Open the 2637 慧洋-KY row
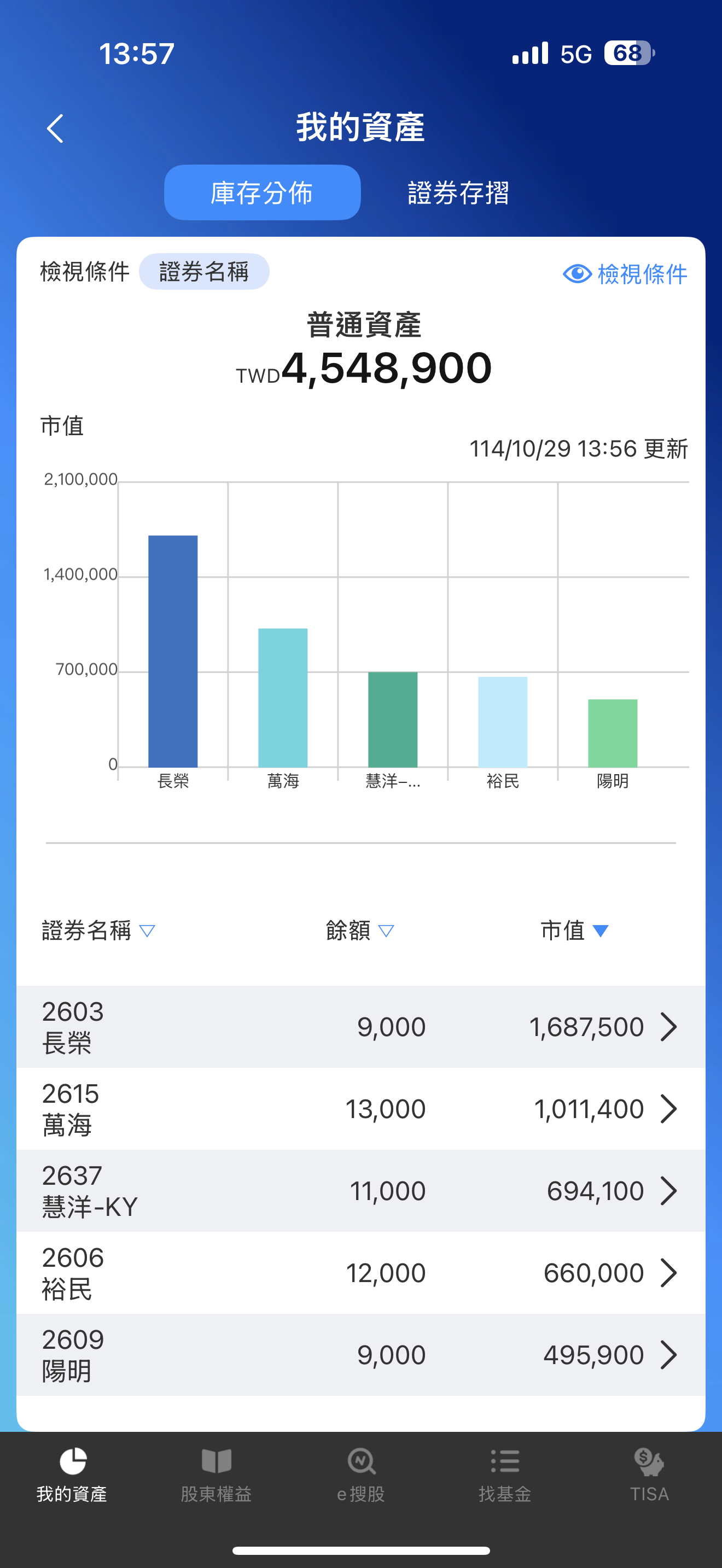 tap(360, 1191)
